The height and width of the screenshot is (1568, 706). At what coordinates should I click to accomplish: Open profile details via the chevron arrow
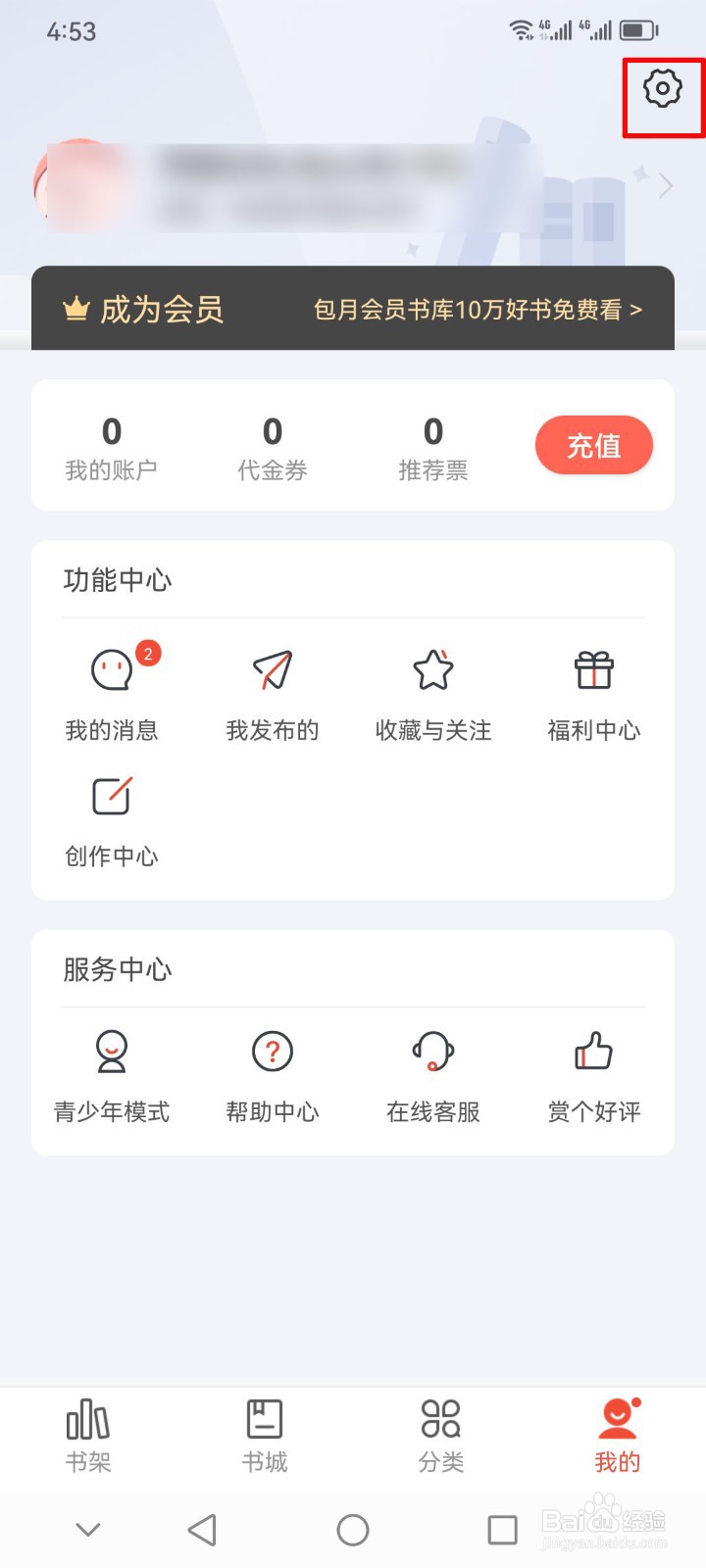click(666, 186)
